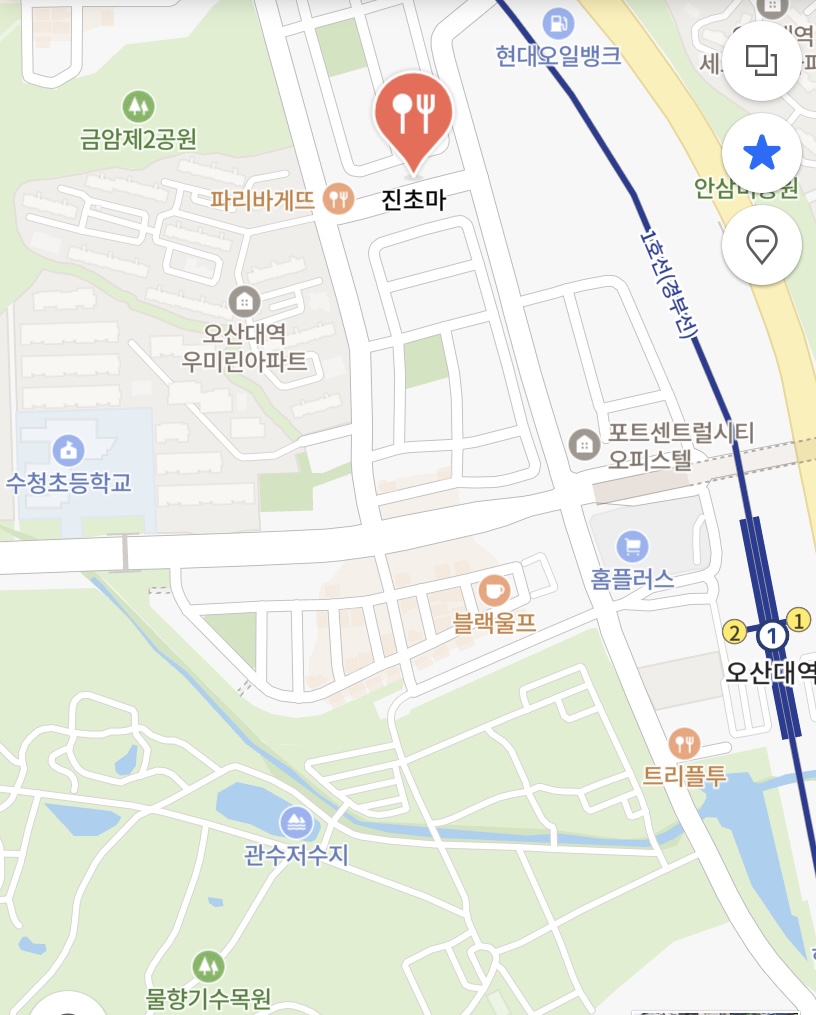Tap the blue star favorites button
The height and width of the screenshot is (1015, 816).
click(x=762, y=154)
